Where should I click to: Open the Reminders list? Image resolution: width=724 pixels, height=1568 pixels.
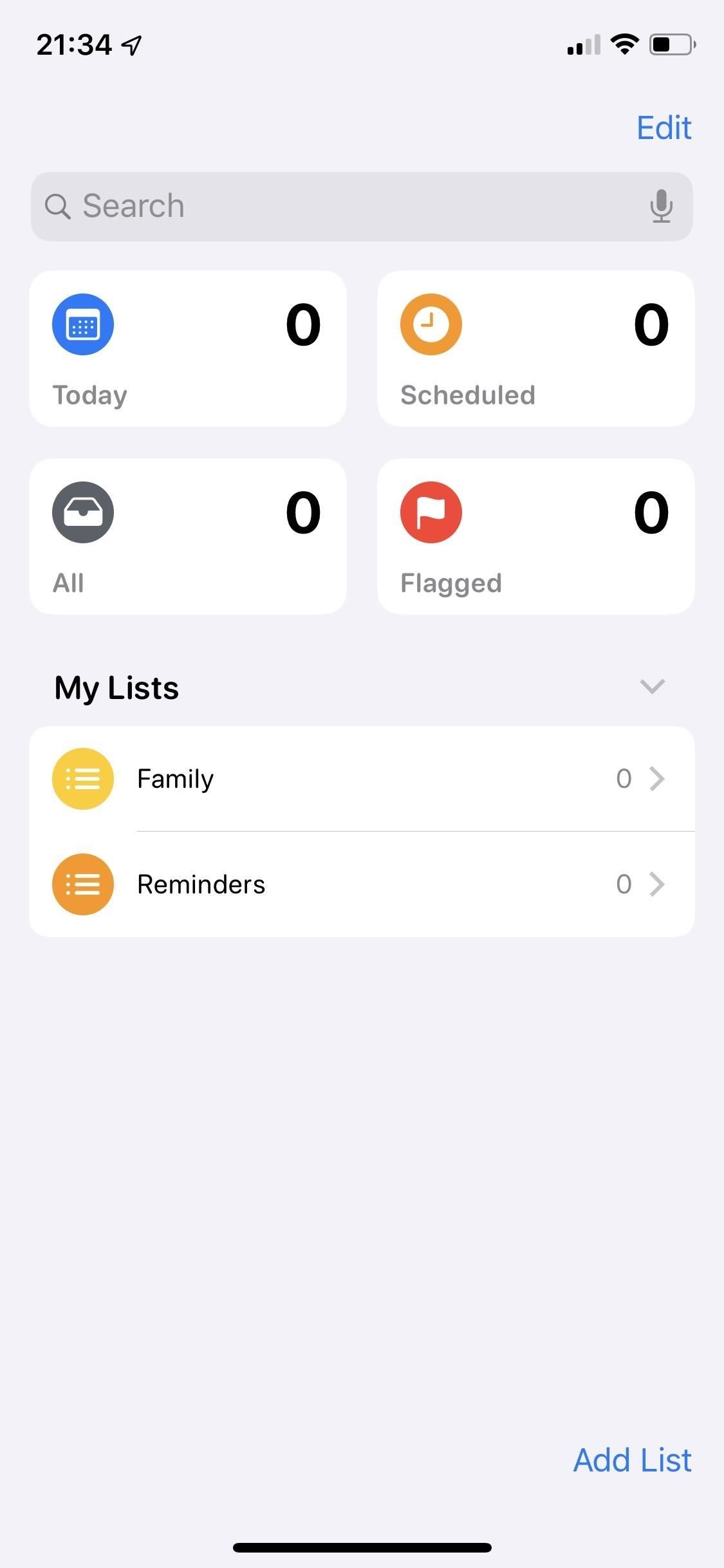coord(362,884)
